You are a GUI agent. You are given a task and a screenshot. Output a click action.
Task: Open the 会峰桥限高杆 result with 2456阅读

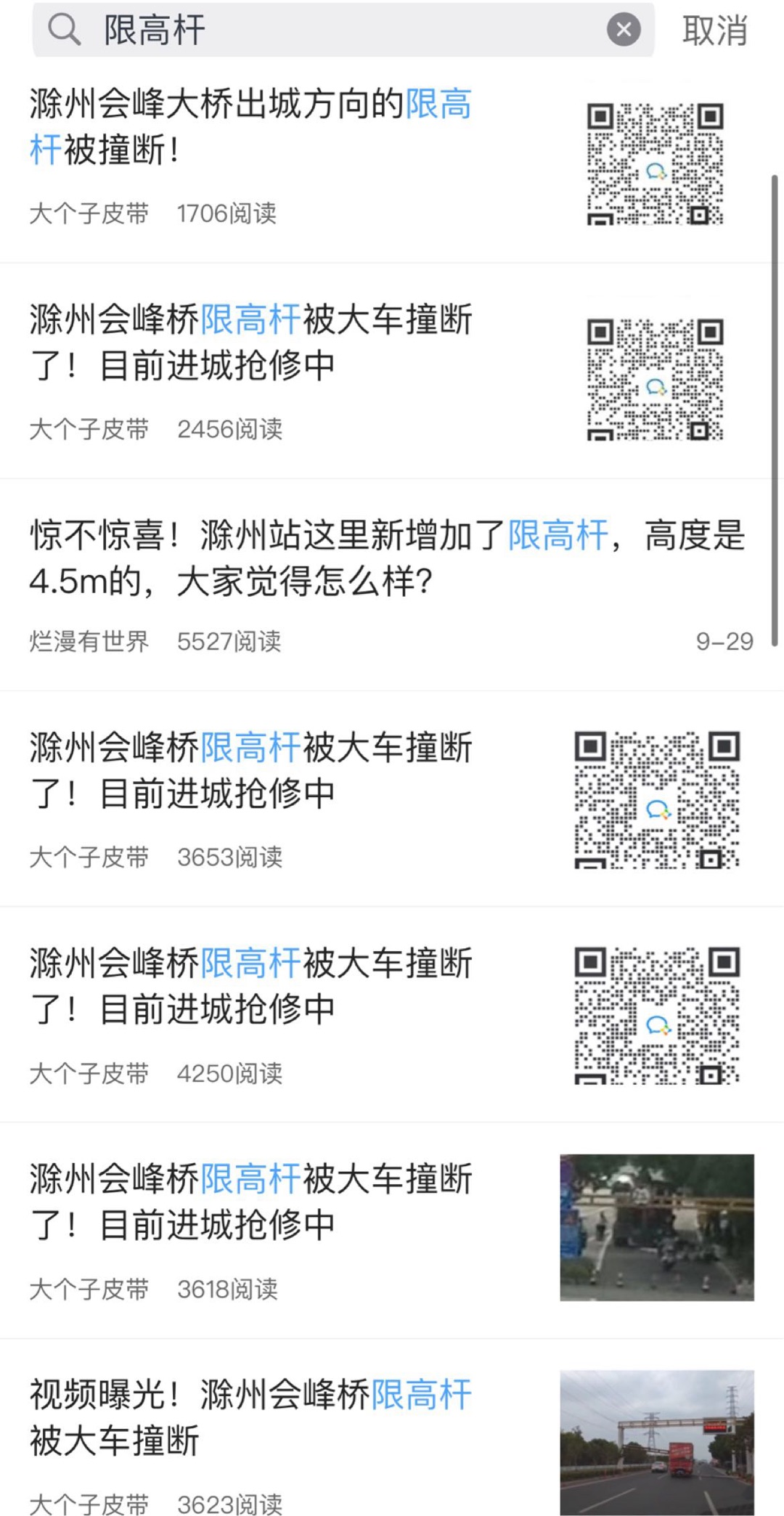pos(250,342)
